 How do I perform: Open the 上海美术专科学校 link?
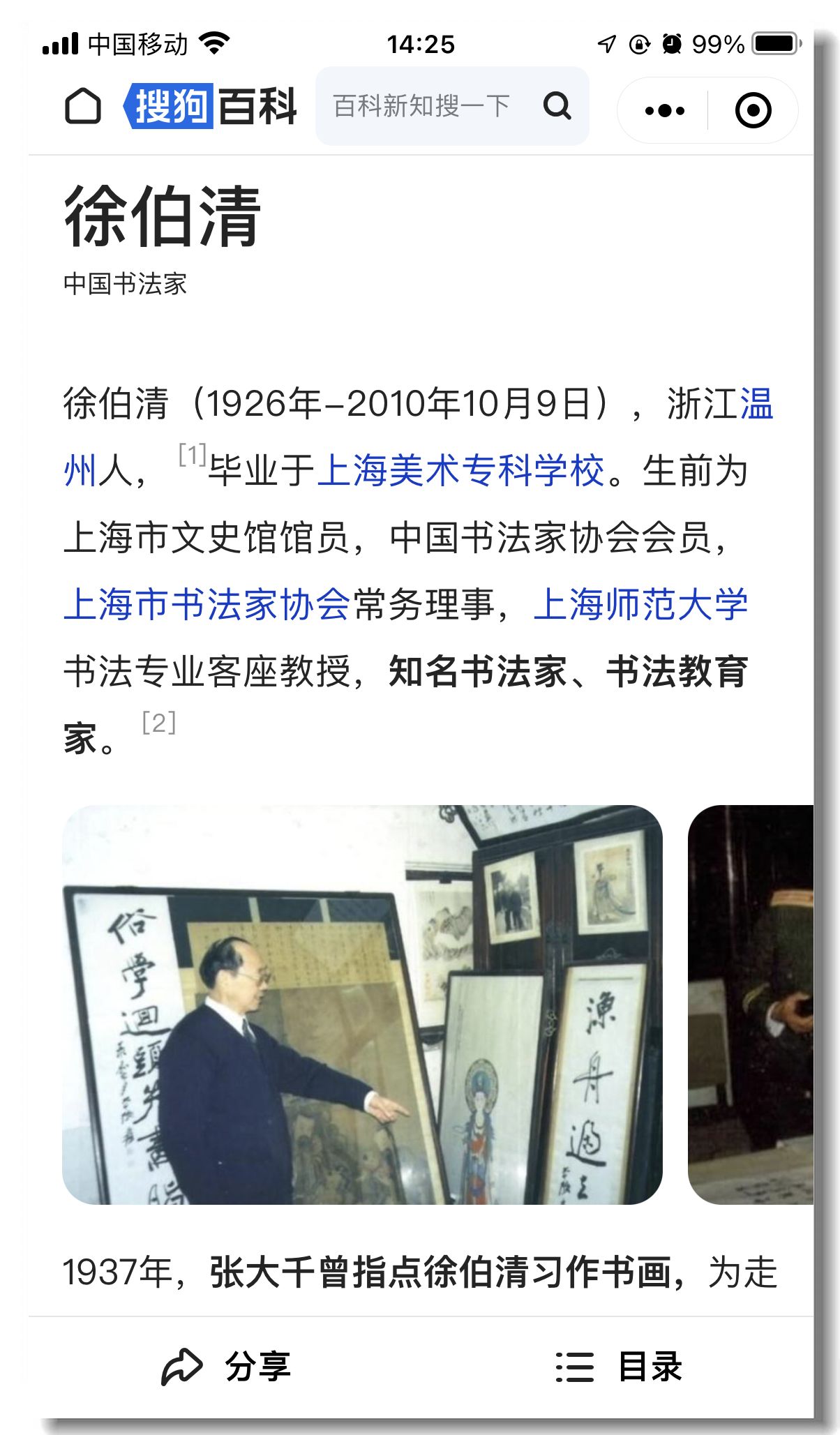point(460,470)
